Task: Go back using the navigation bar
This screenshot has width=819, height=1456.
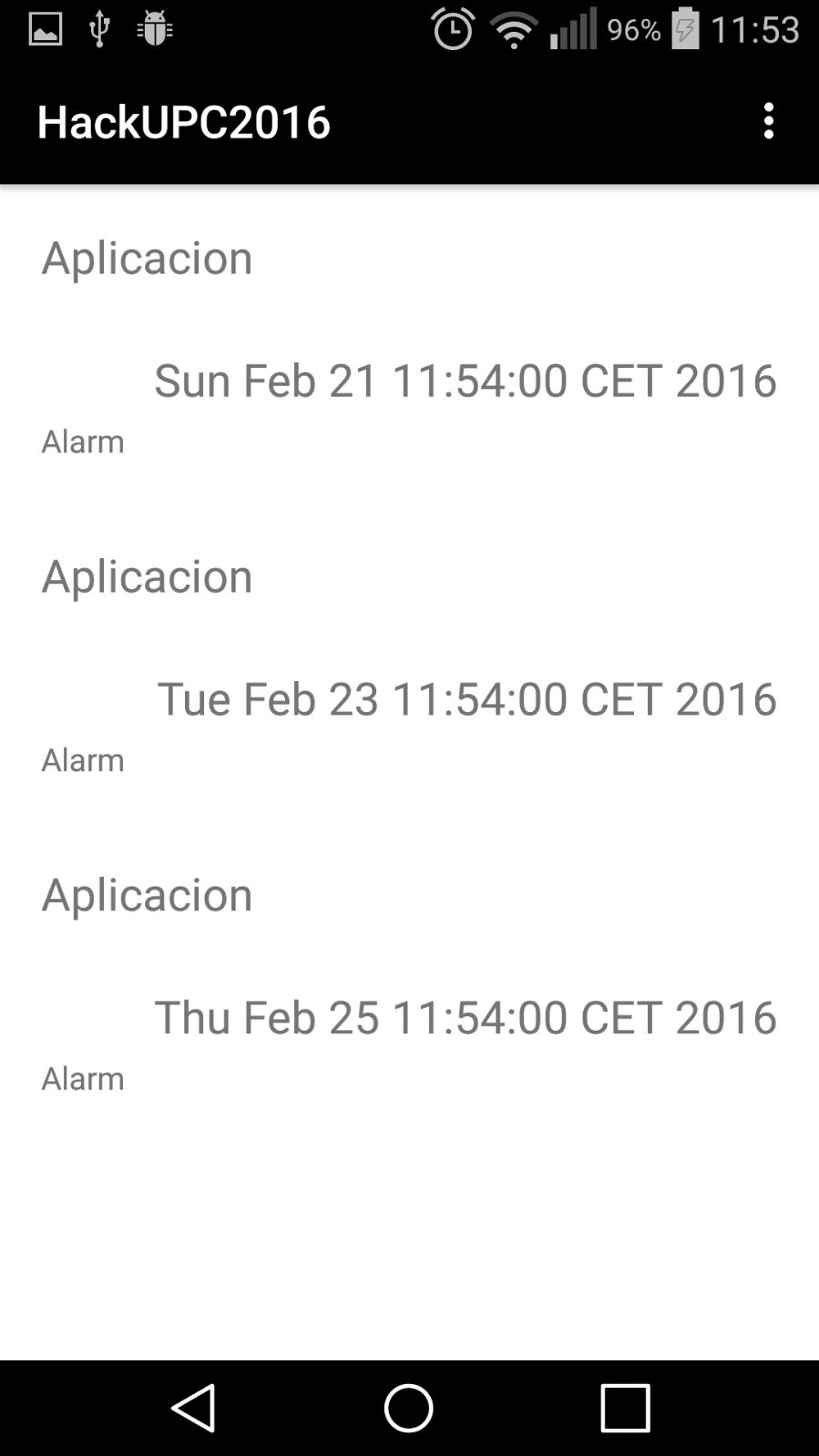Action: pyautogui.click(x=193, y=1407)
